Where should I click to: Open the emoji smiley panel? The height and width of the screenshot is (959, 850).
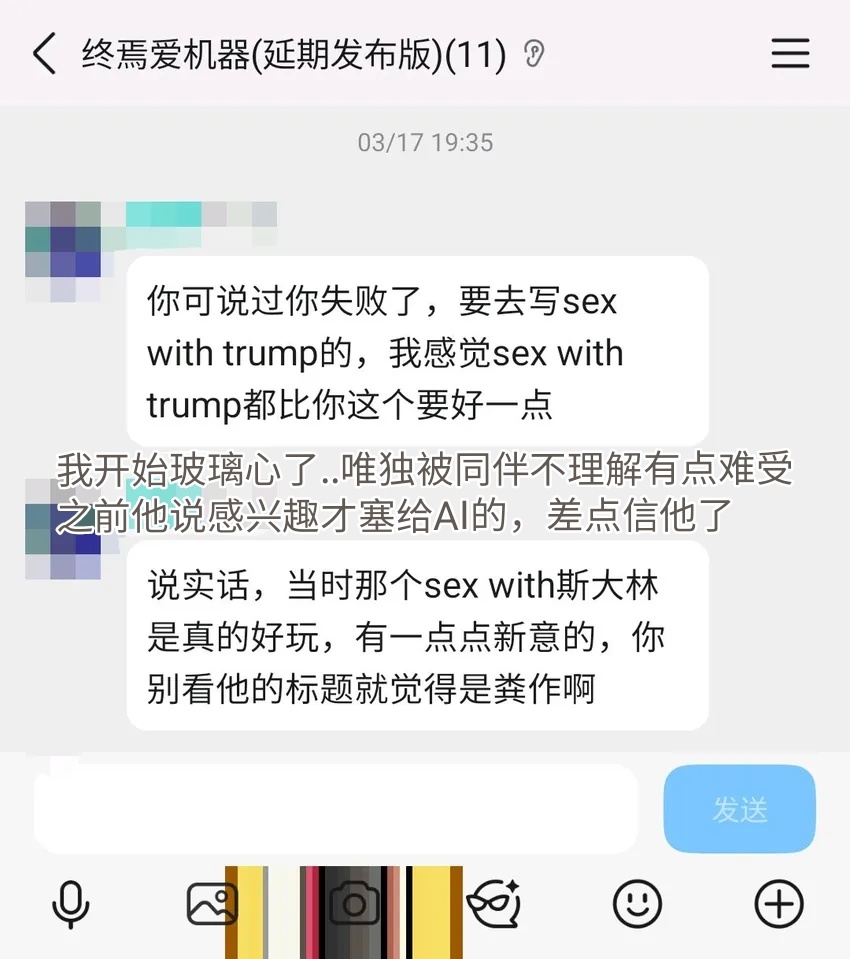pyautogui.click(x=637, y=905)
